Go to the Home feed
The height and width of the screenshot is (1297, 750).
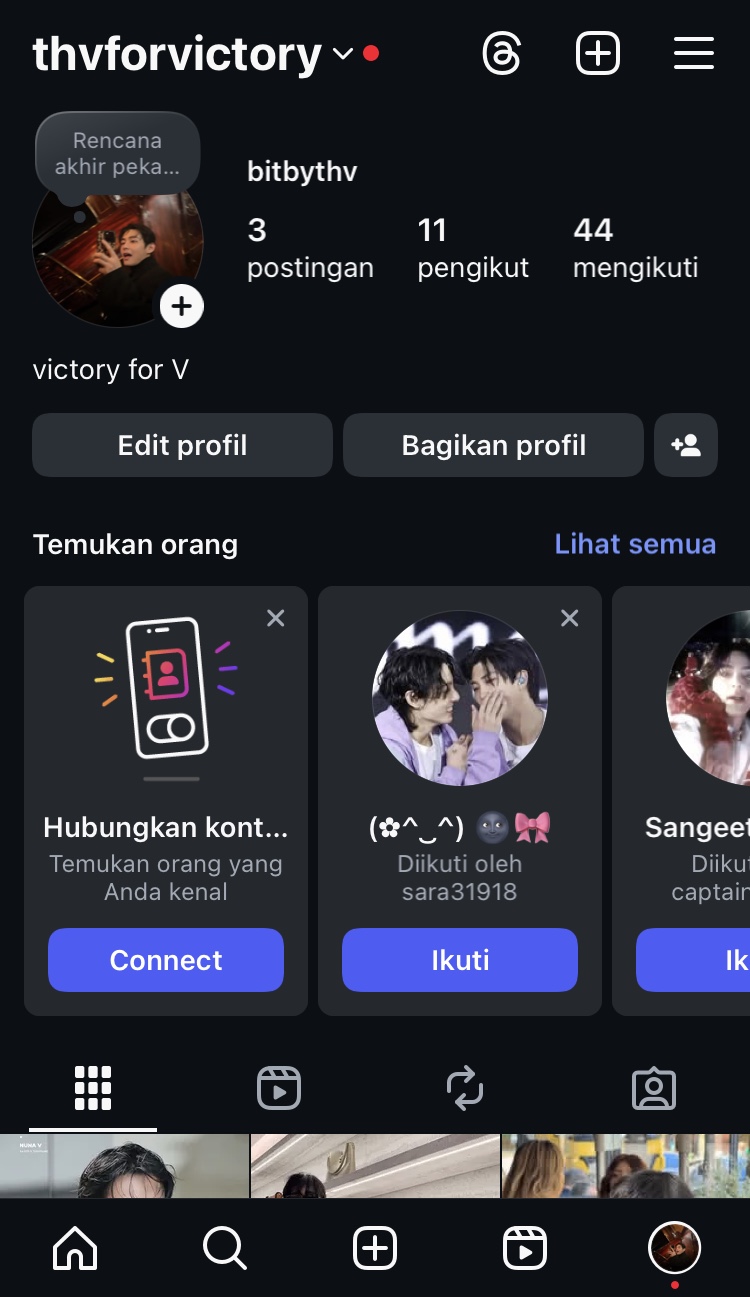tap(75, 1248)
